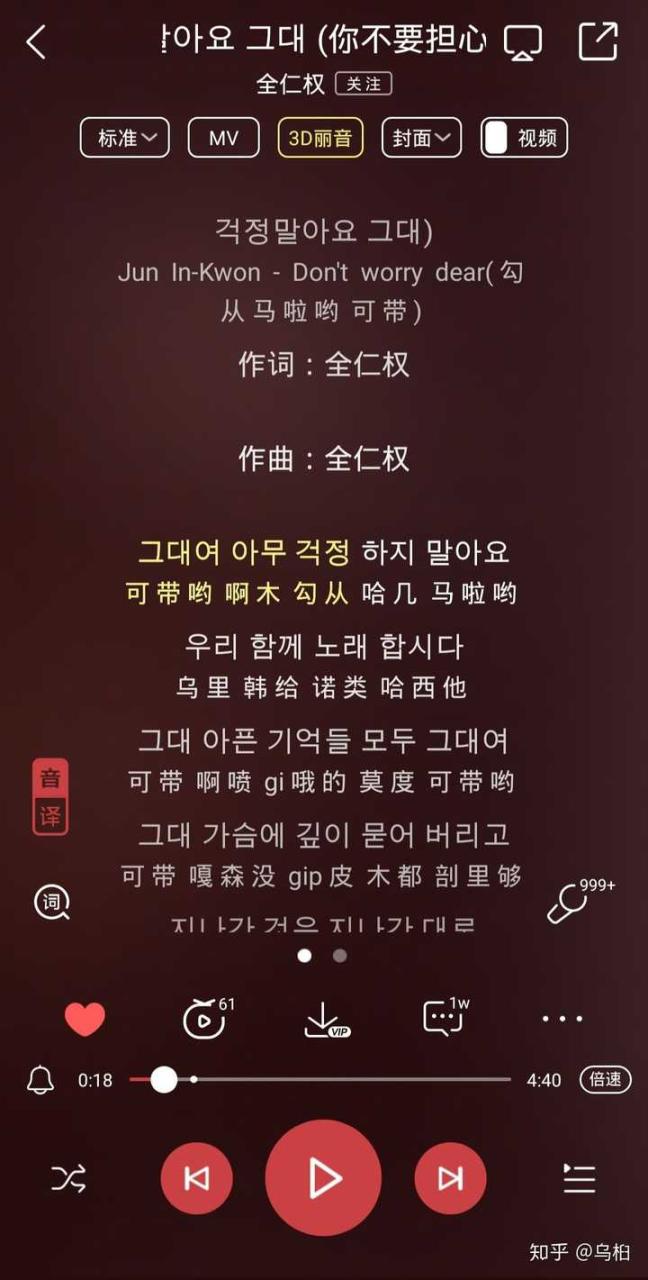Play the current track
648x1280 pixels.
323,1178
